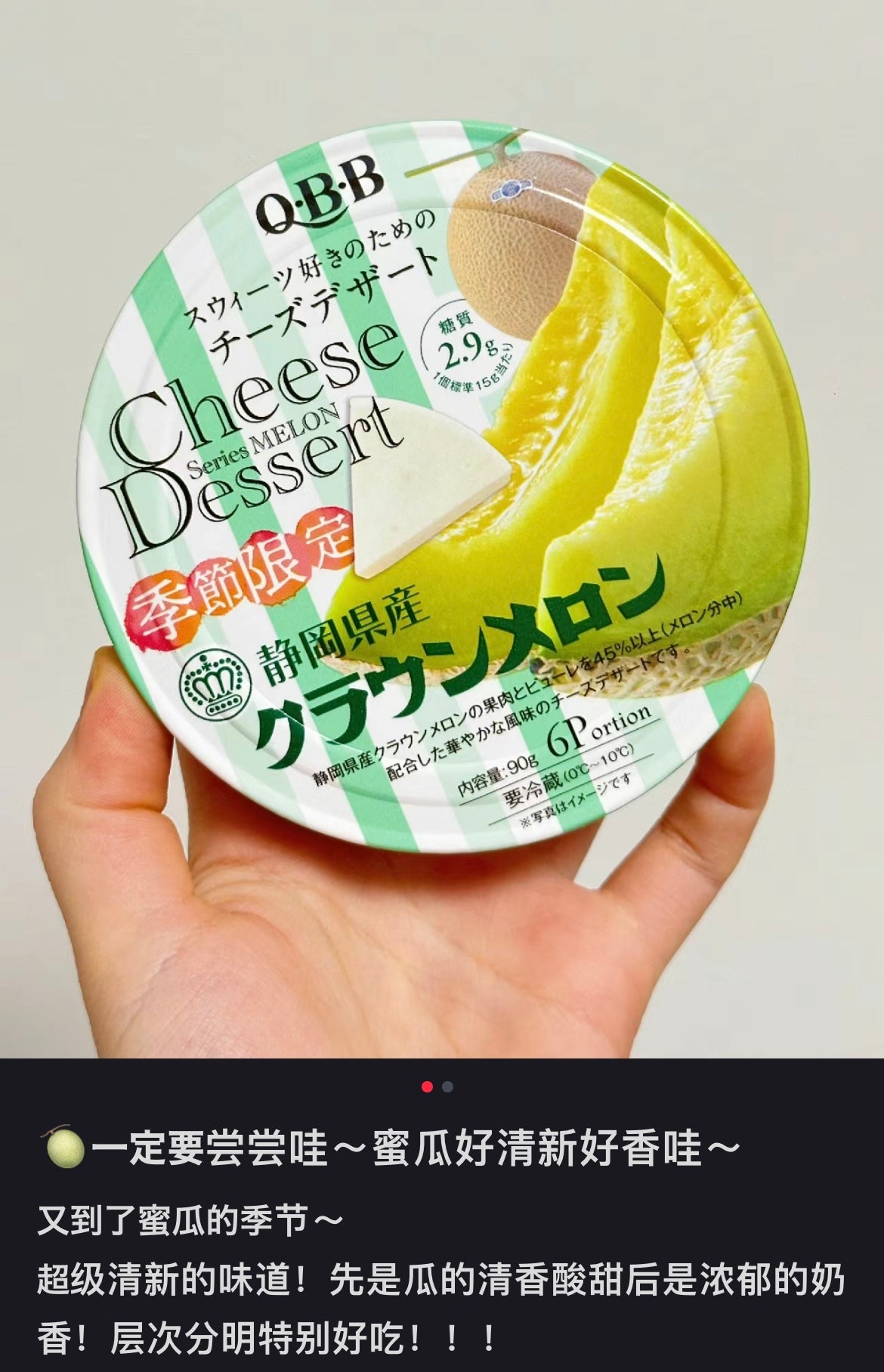Open the melon cheese dessert photo fullscreen
This screenshot has height=1372, width=884.
[x=442, y=529]
